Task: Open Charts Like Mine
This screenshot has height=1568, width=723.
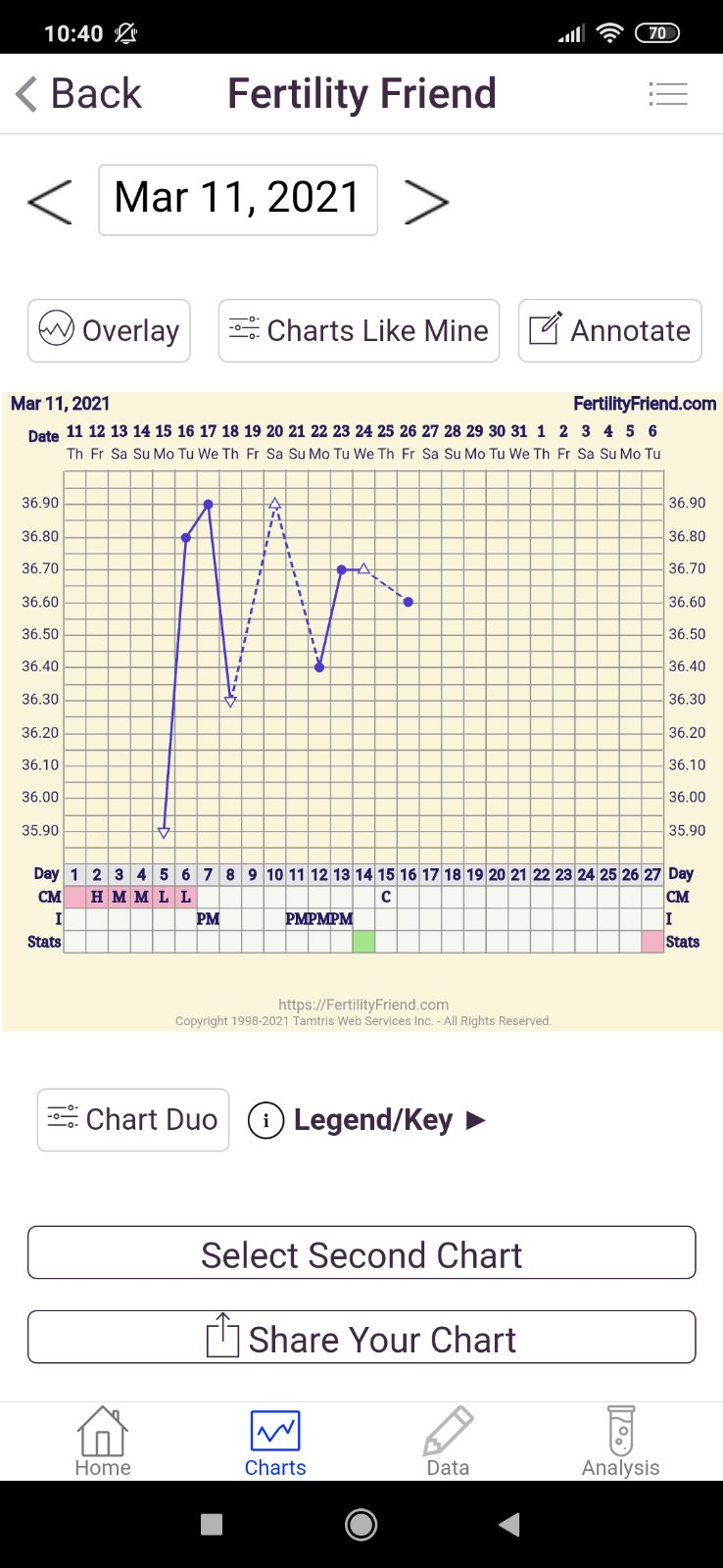Action: [x=359, y=331]
